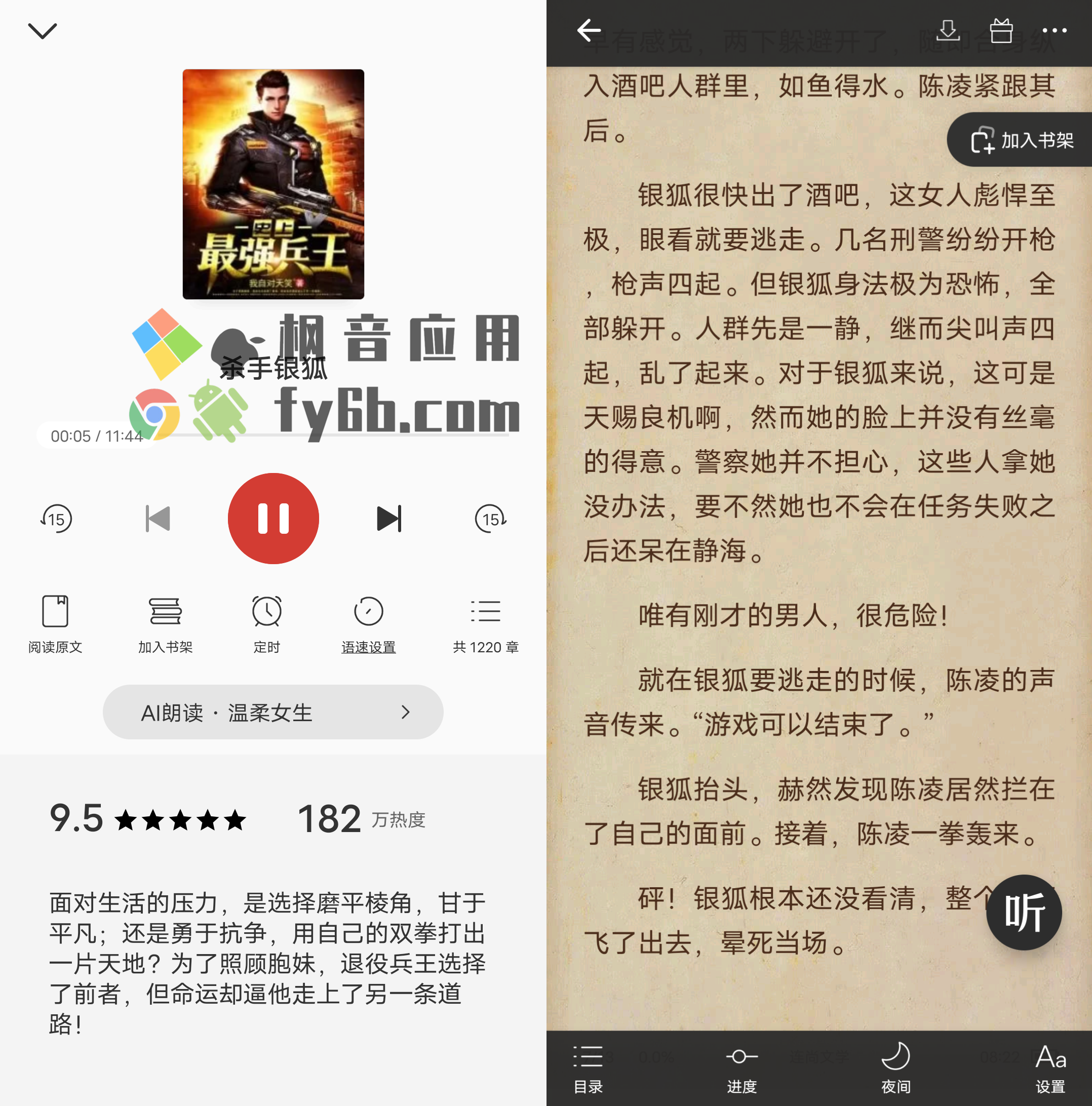Go to the previous chapter
The image size is (1092, 1106).
click(x=158, y=519)
